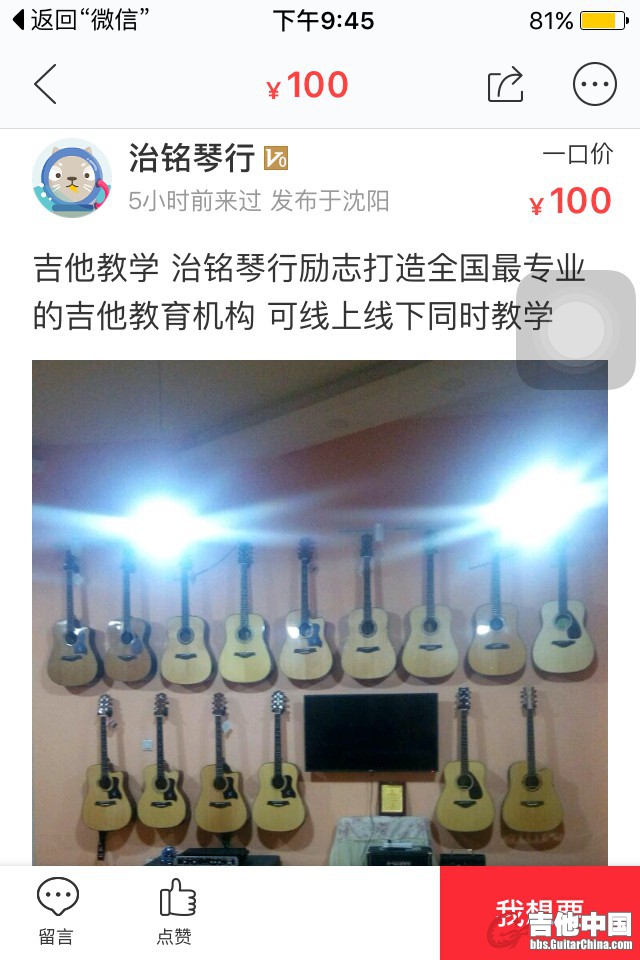
Task: Share this listing
Action: 505,85
